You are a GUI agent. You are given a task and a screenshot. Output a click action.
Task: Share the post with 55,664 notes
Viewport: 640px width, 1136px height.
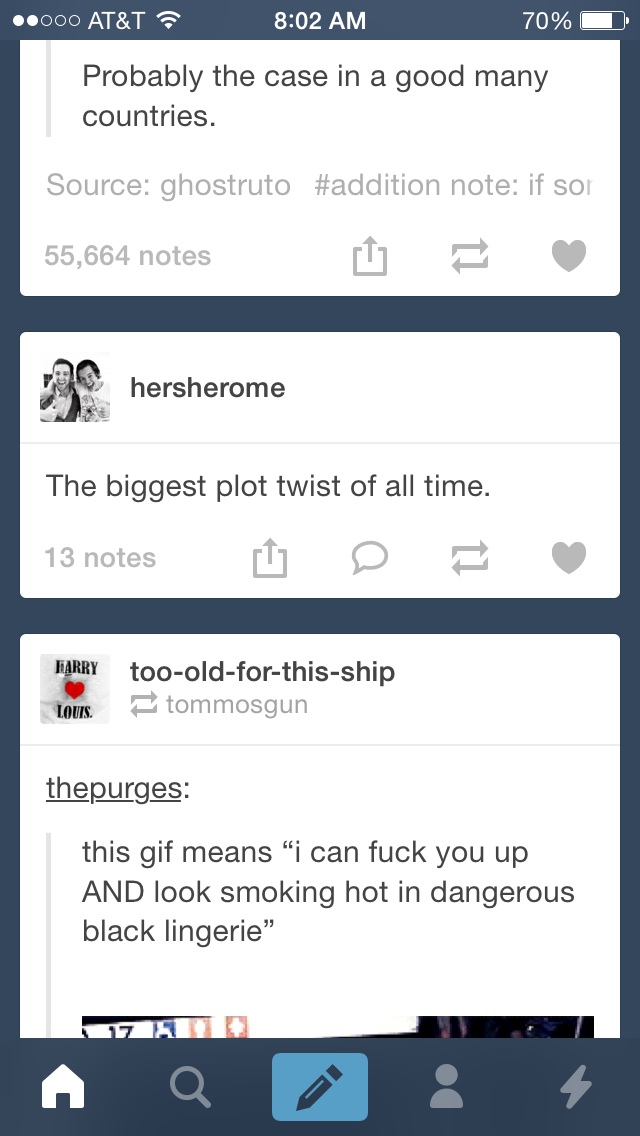pos(370,256)
